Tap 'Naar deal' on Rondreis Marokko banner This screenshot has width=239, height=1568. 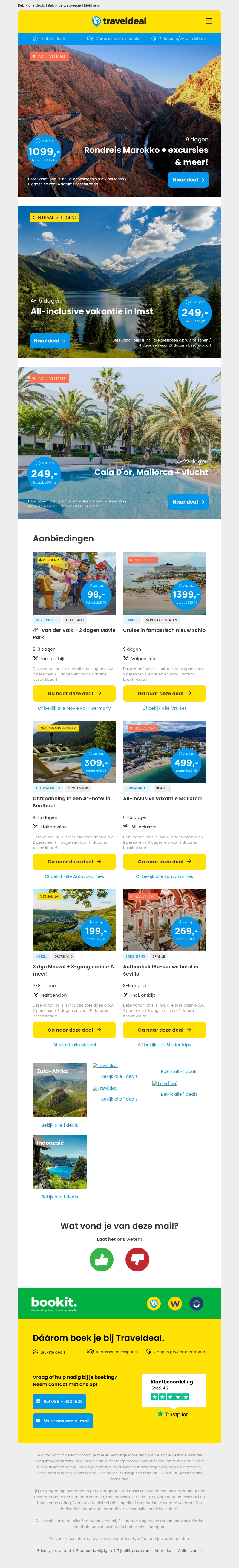tap(189, 180)
